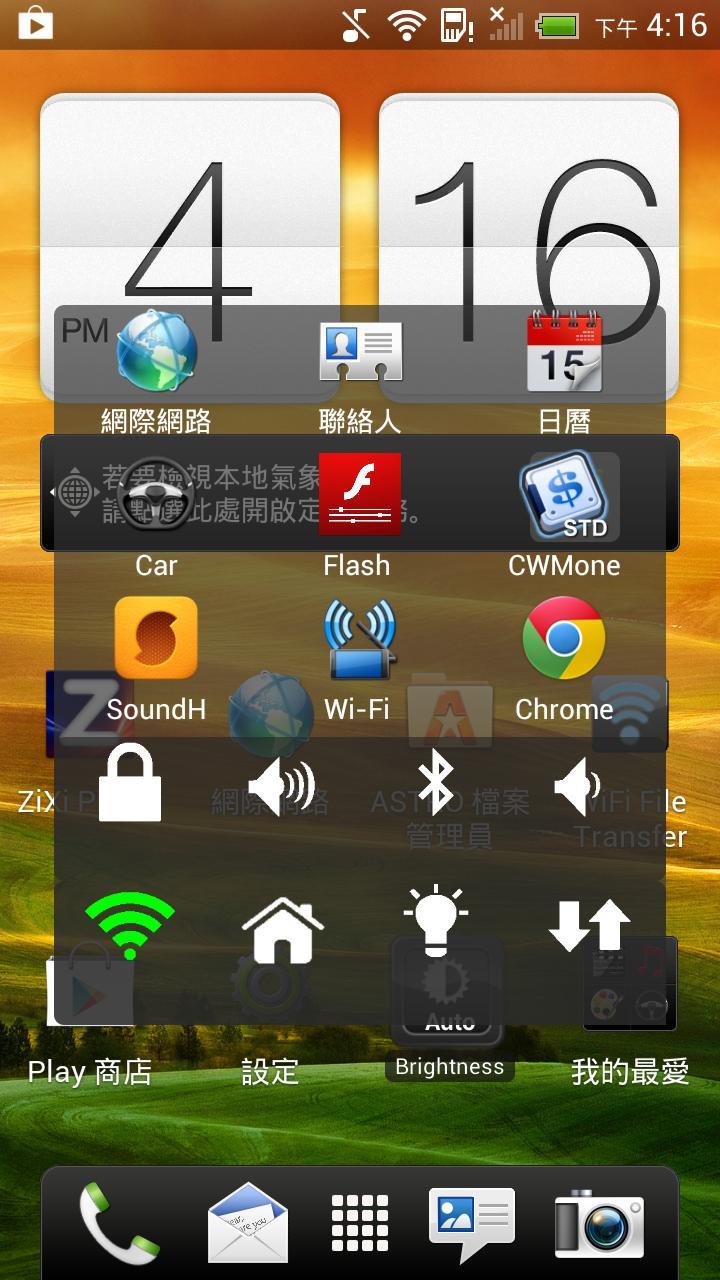Screen dimensions: 720x1280
Task: Adjust brightness with the light bulb icon
Action: (x=436, y=920)
